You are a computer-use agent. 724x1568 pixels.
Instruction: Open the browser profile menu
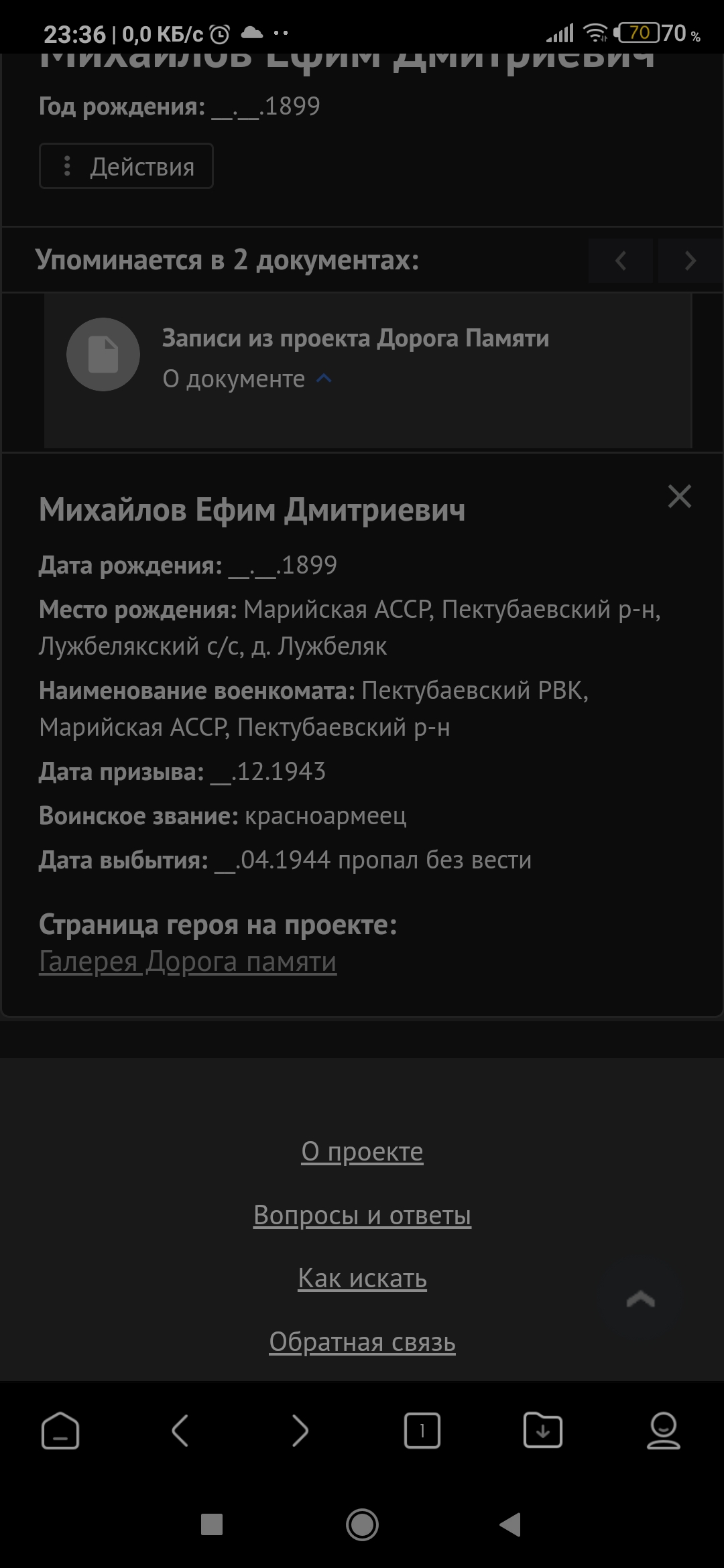coord(663,1431)
